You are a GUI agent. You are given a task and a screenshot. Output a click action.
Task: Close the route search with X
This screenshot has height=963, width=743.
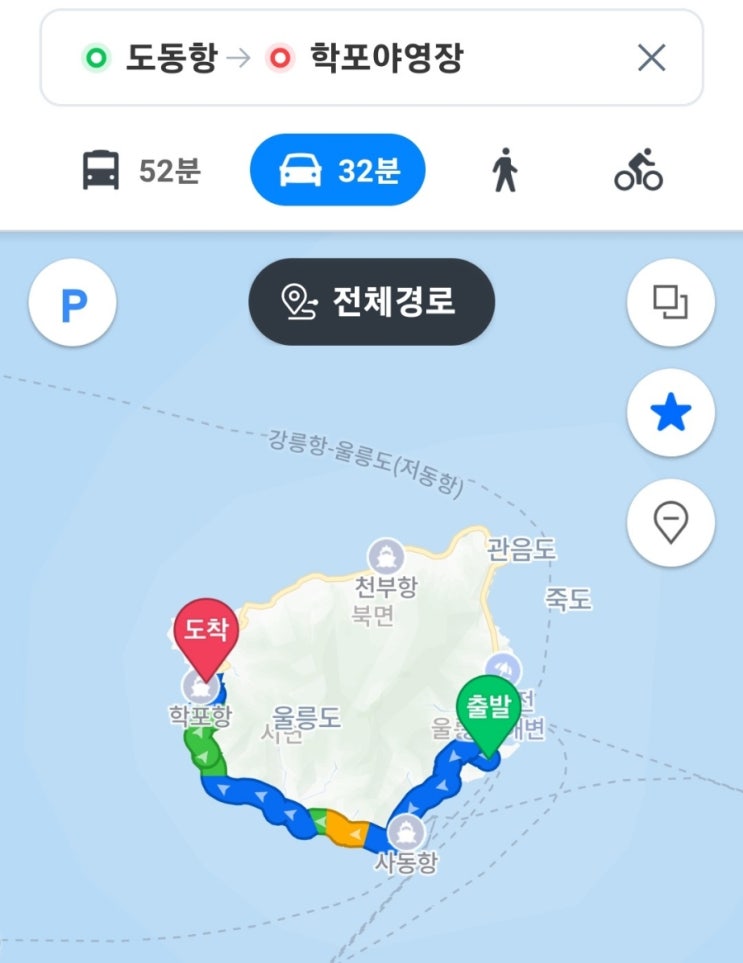click(652, 58)
